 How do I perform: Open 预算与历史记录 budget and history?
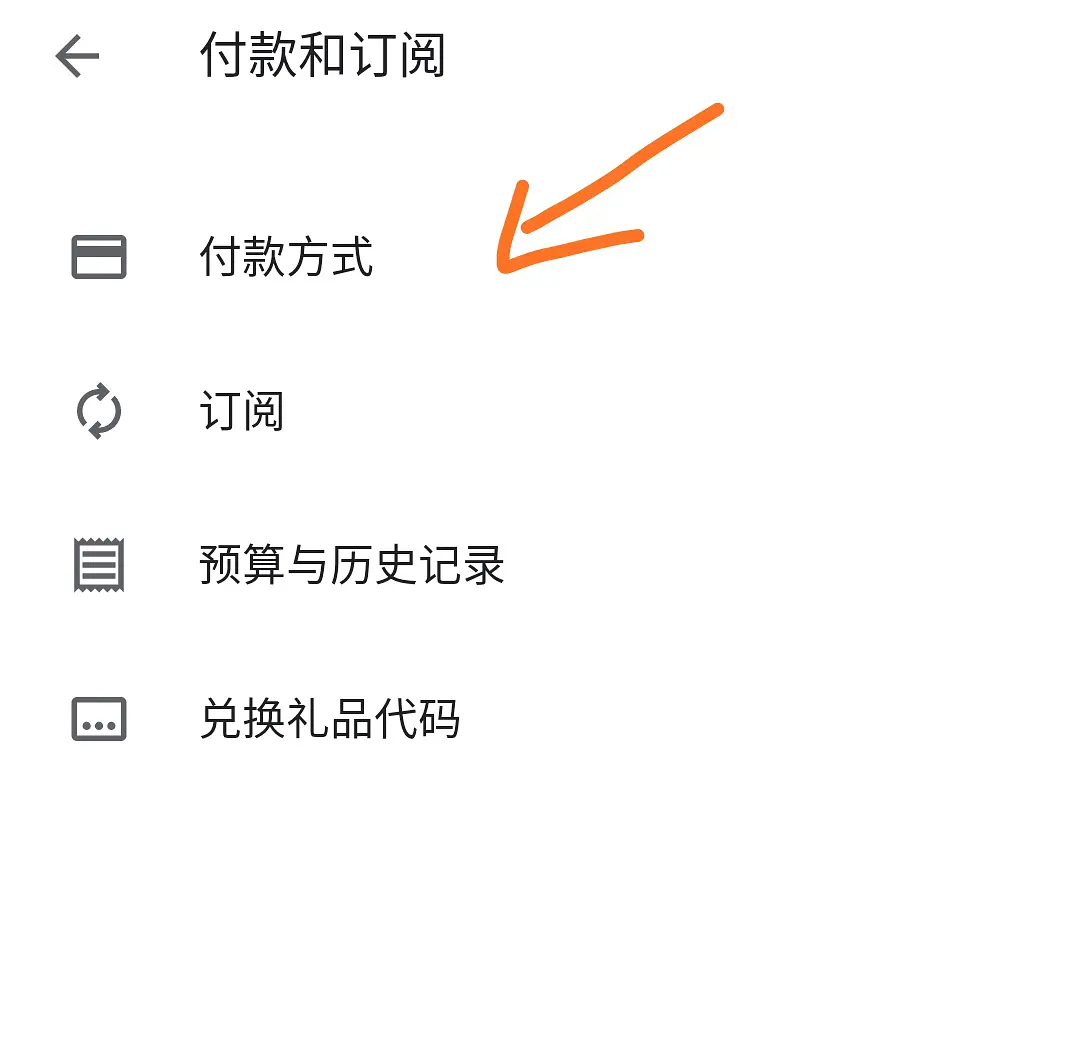[x=351, y=565]
